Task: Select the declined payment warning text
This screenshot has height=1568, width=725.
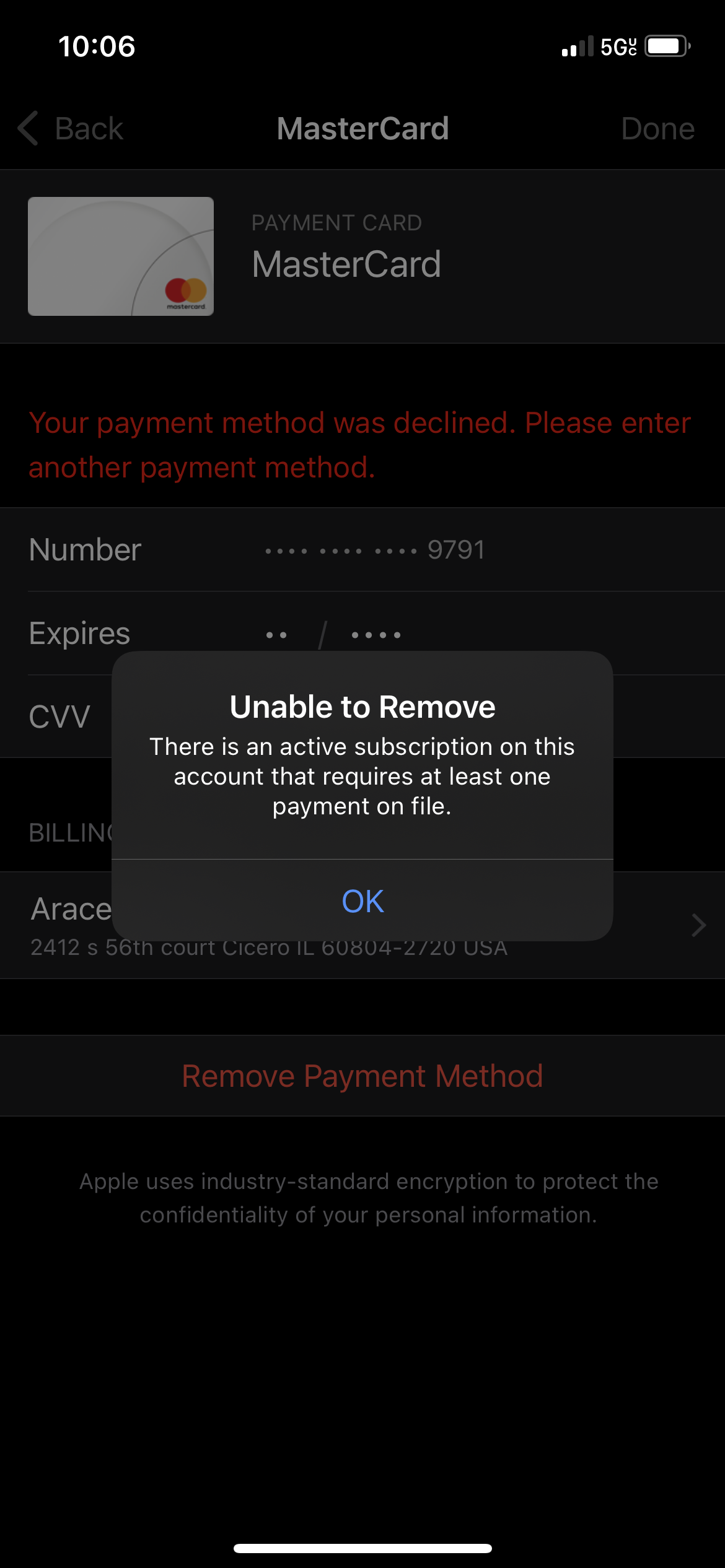Action: pyautogui.click(x=359, y=444)
